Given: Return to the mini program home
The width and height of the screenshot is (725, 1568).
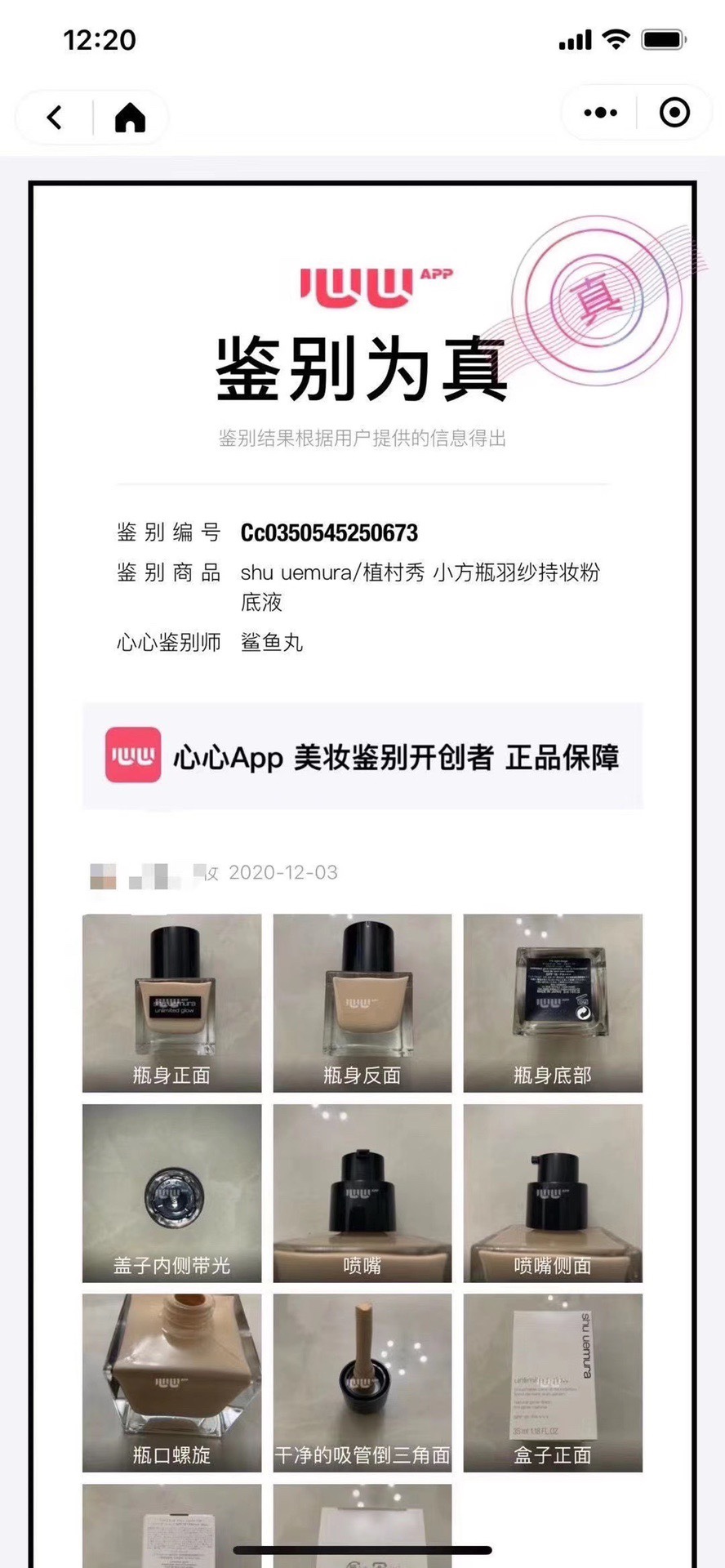Looking at the screenshot, I should pos(130,118).
